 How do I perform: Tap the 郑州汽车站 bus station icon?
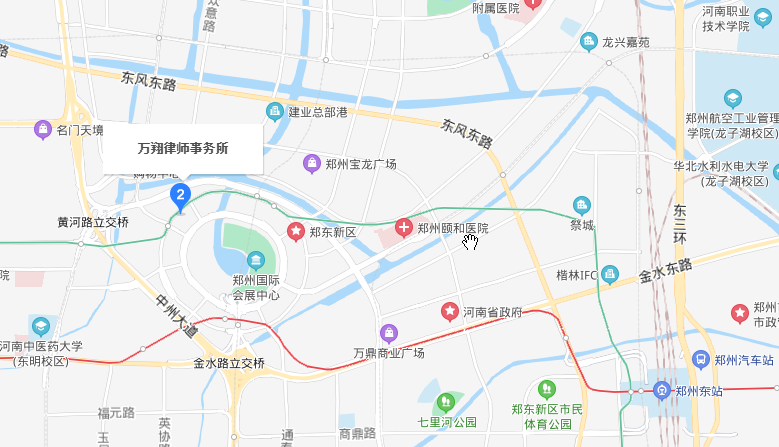coord(702,359)
